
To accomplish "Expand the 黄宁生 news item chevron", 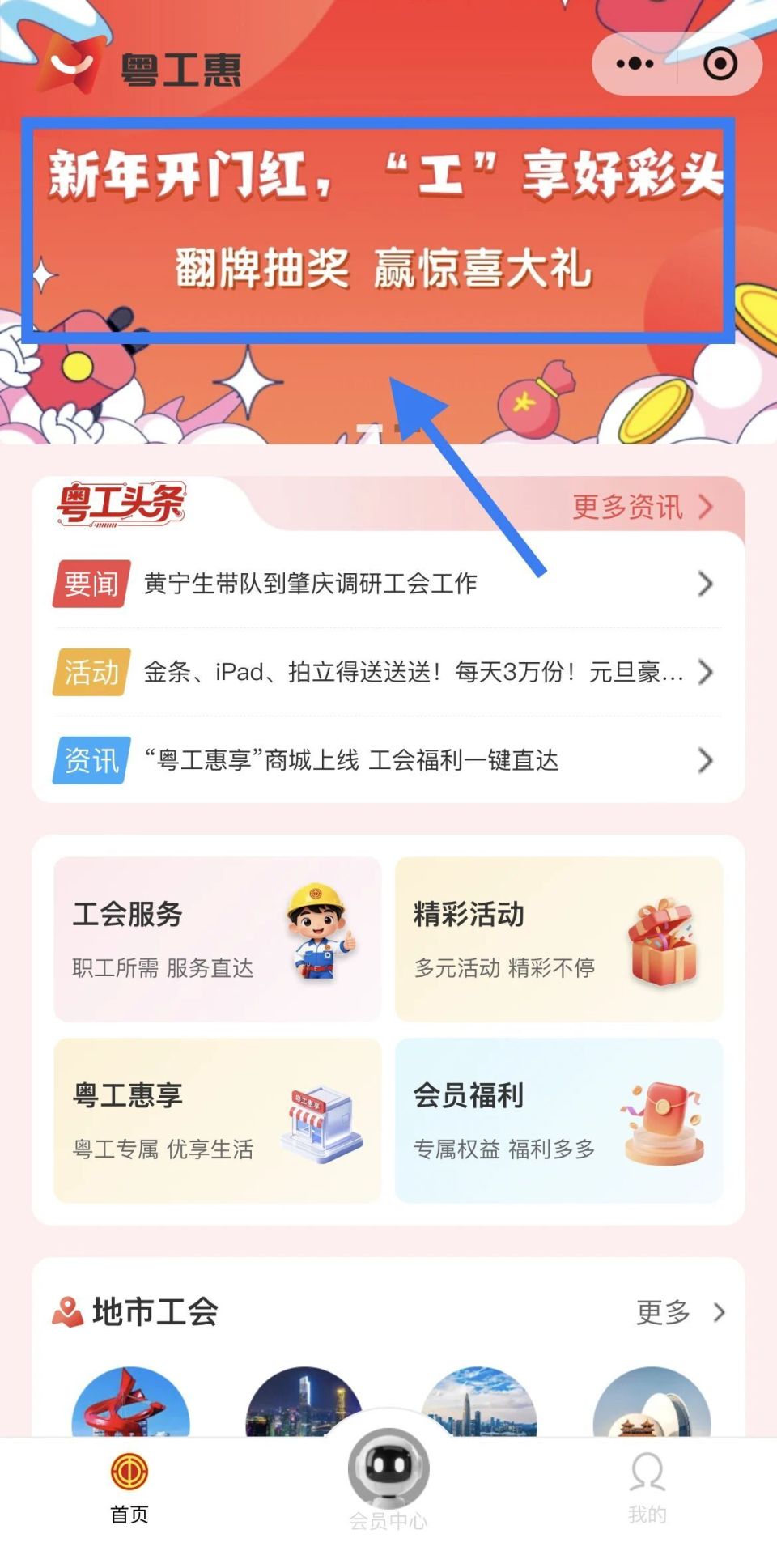I will coord(706,584).
